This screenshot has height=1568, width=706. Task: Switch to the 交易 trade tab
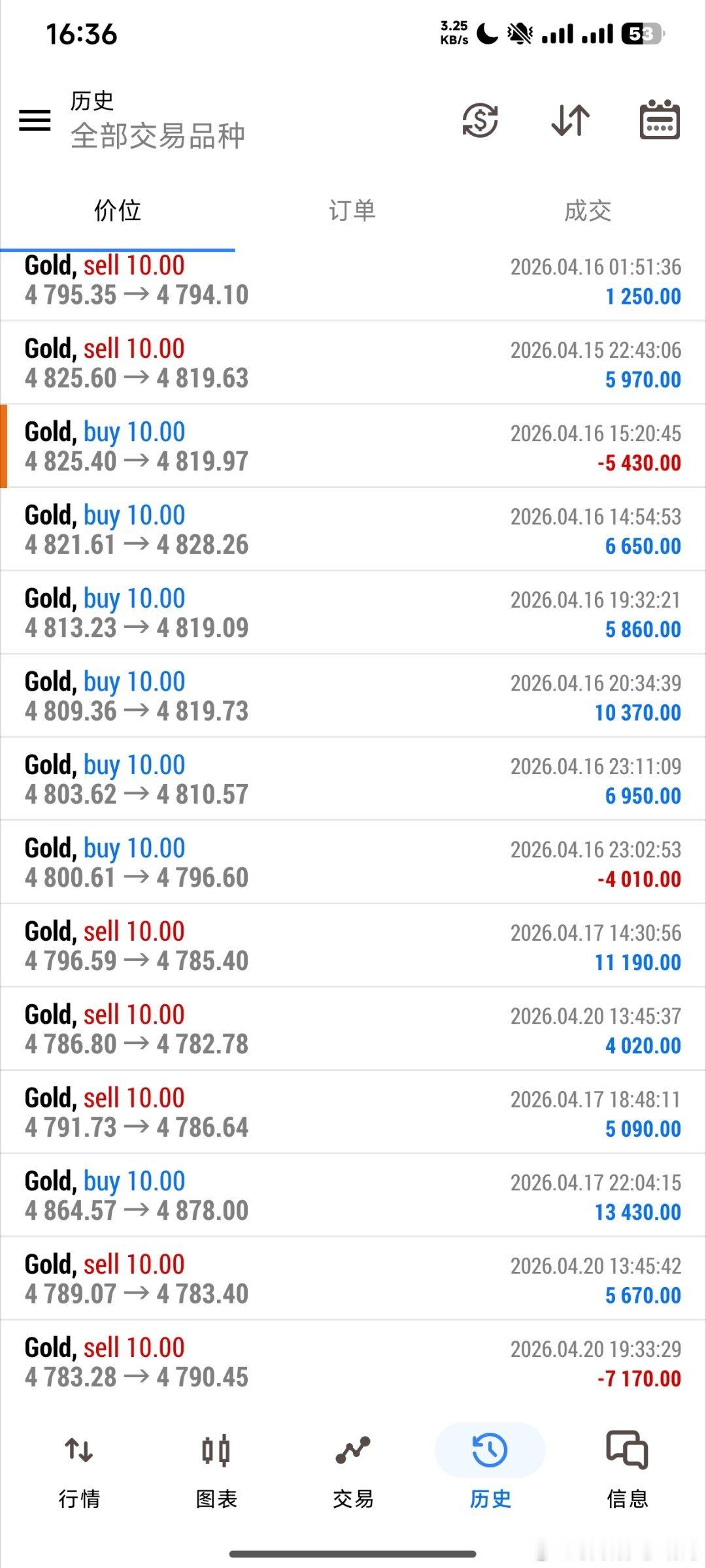[353, 1470]
